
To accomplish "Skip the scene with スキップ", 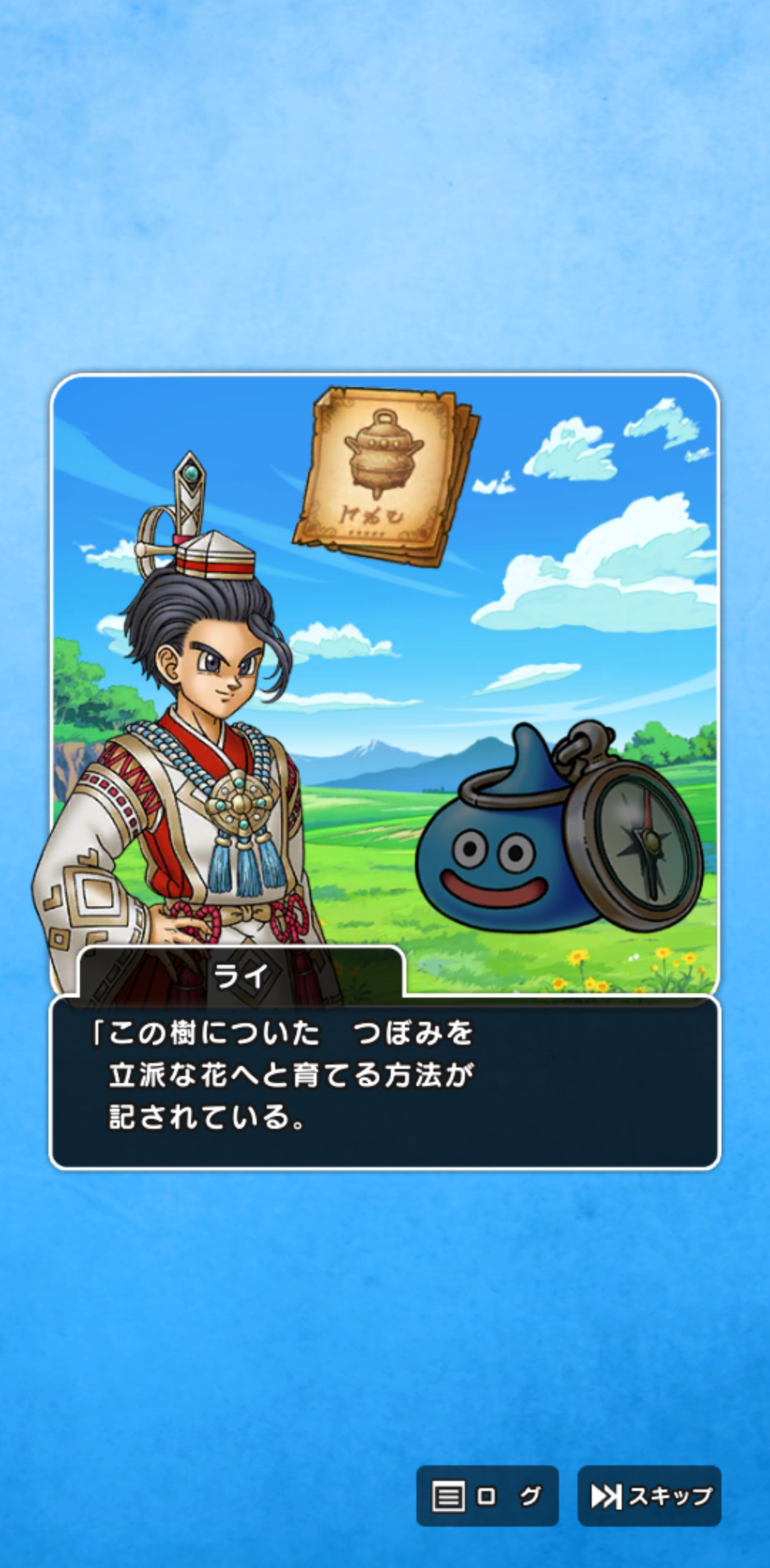I will pyautogui.click(x=650, y=1495).
